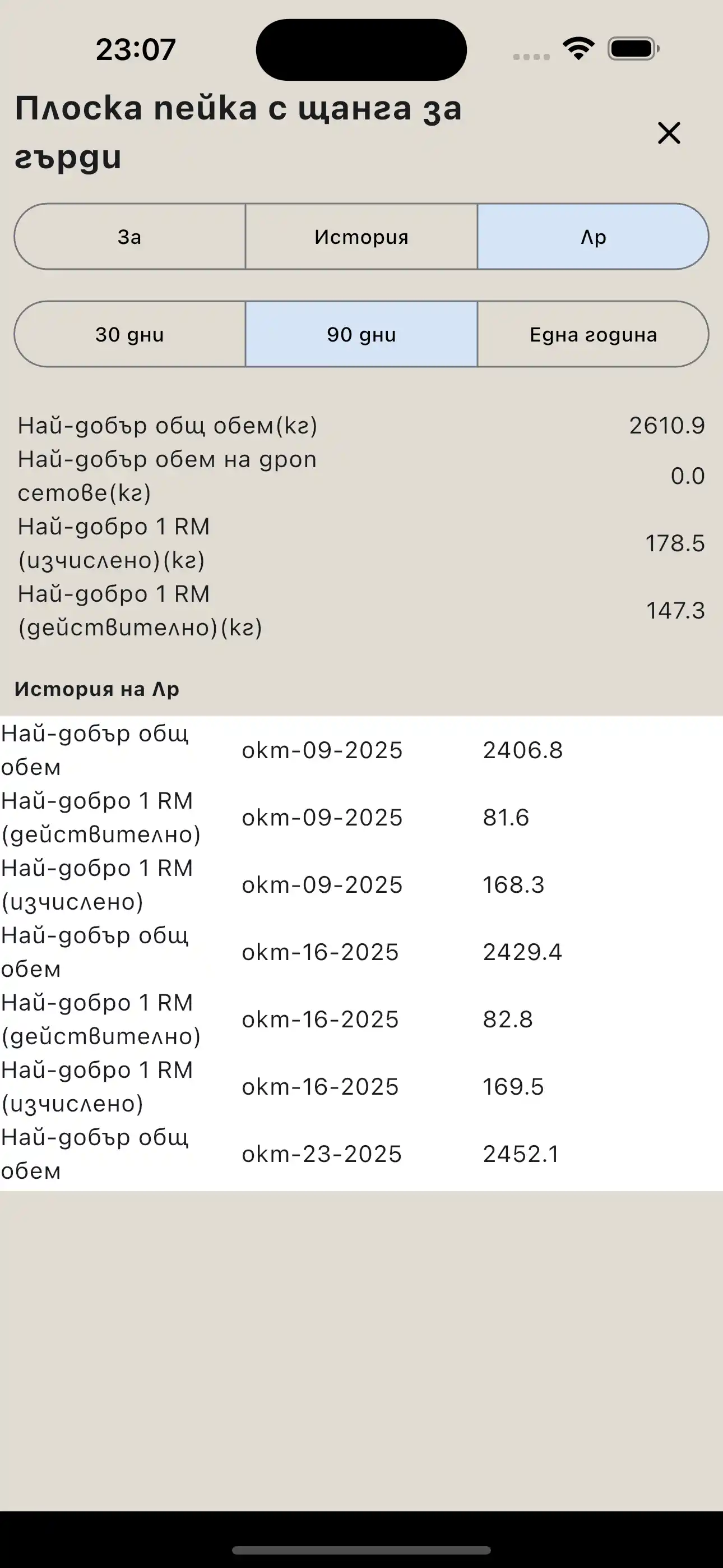The height and width of the screenshot is (1568, 723).
Task: Switch period to Една година
Action: 593,334
